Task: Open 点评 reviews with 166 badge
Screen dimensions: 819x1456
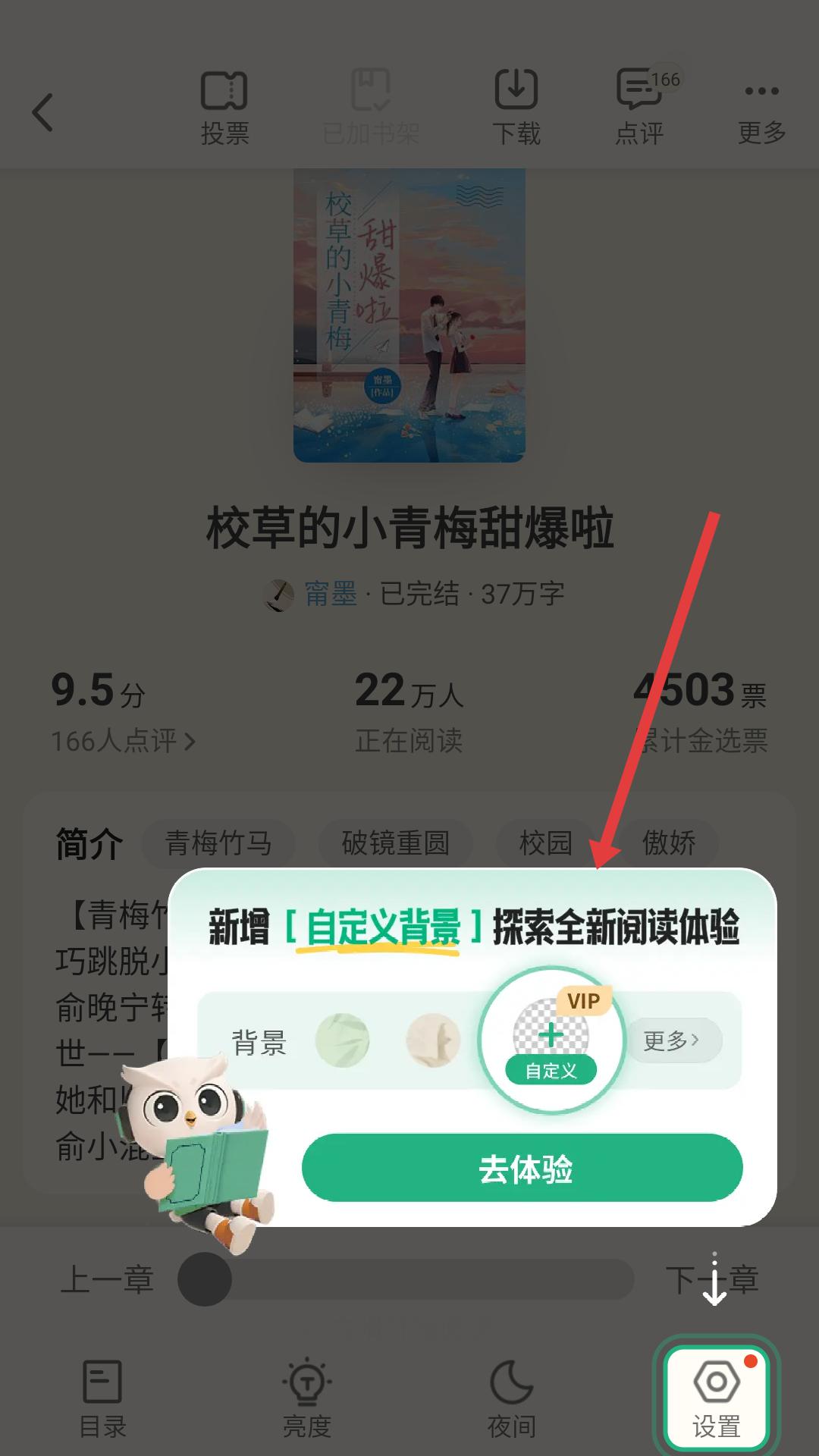Action: [641, 106]
